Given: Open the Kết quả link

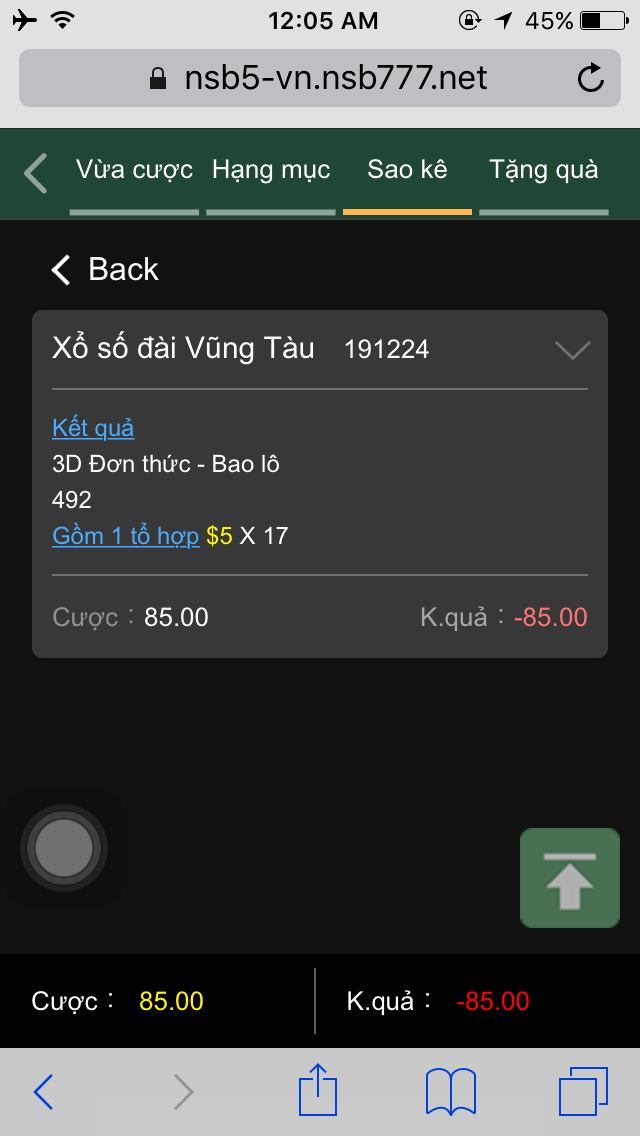Looking at the screenshot, I should pos(93,428).
